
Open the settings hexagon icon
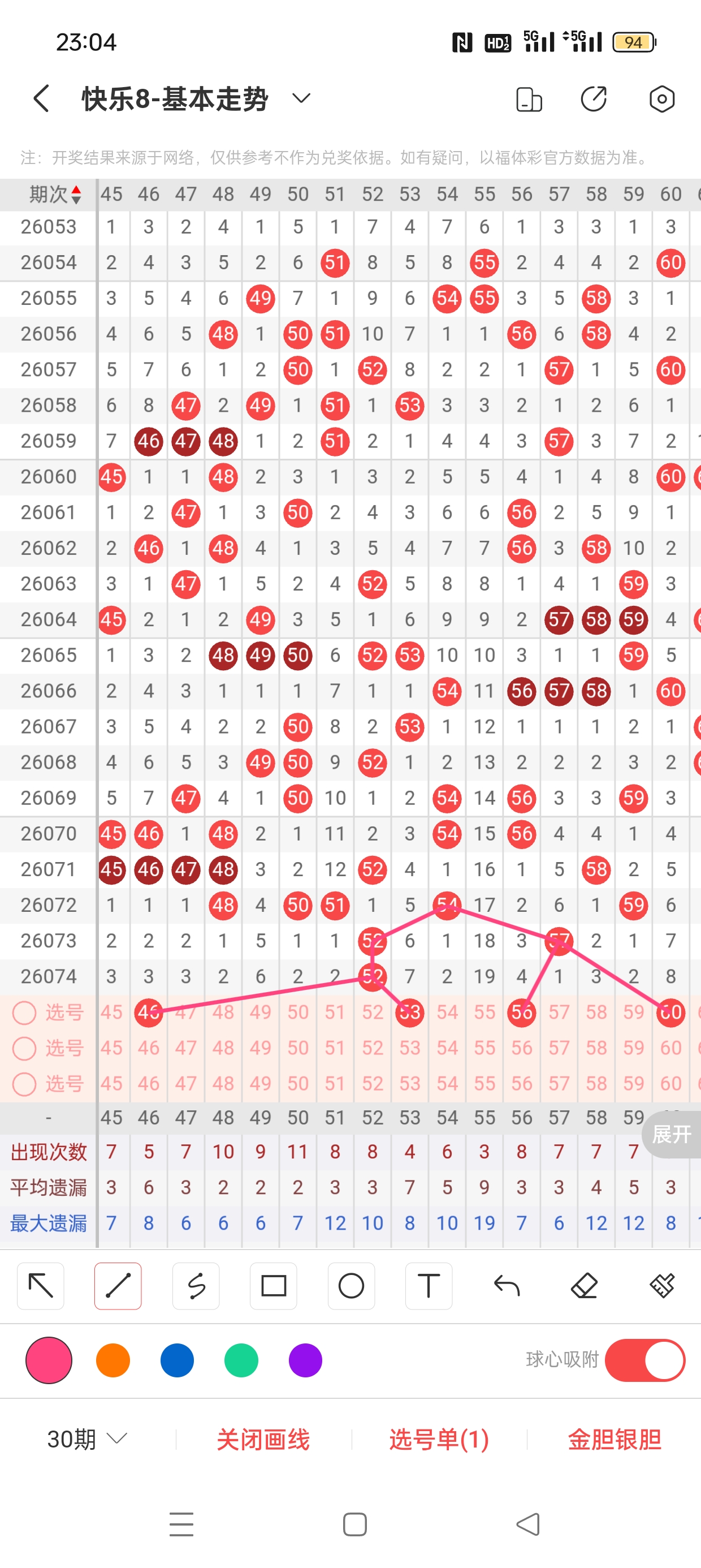tap(661, 98)
